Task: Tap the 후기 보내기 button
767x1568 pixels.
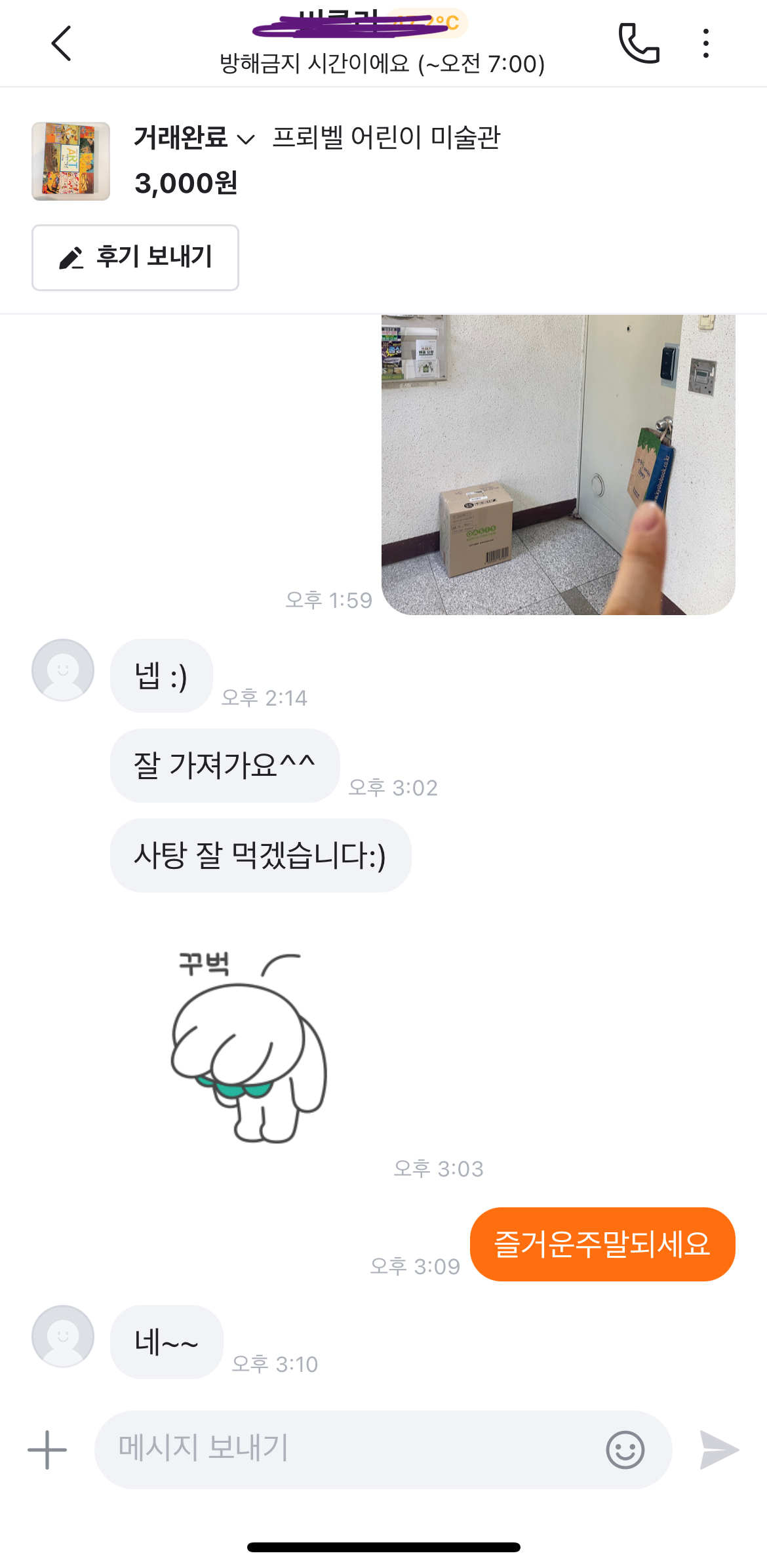Action: pyautogui.click(x=135, y=258)
